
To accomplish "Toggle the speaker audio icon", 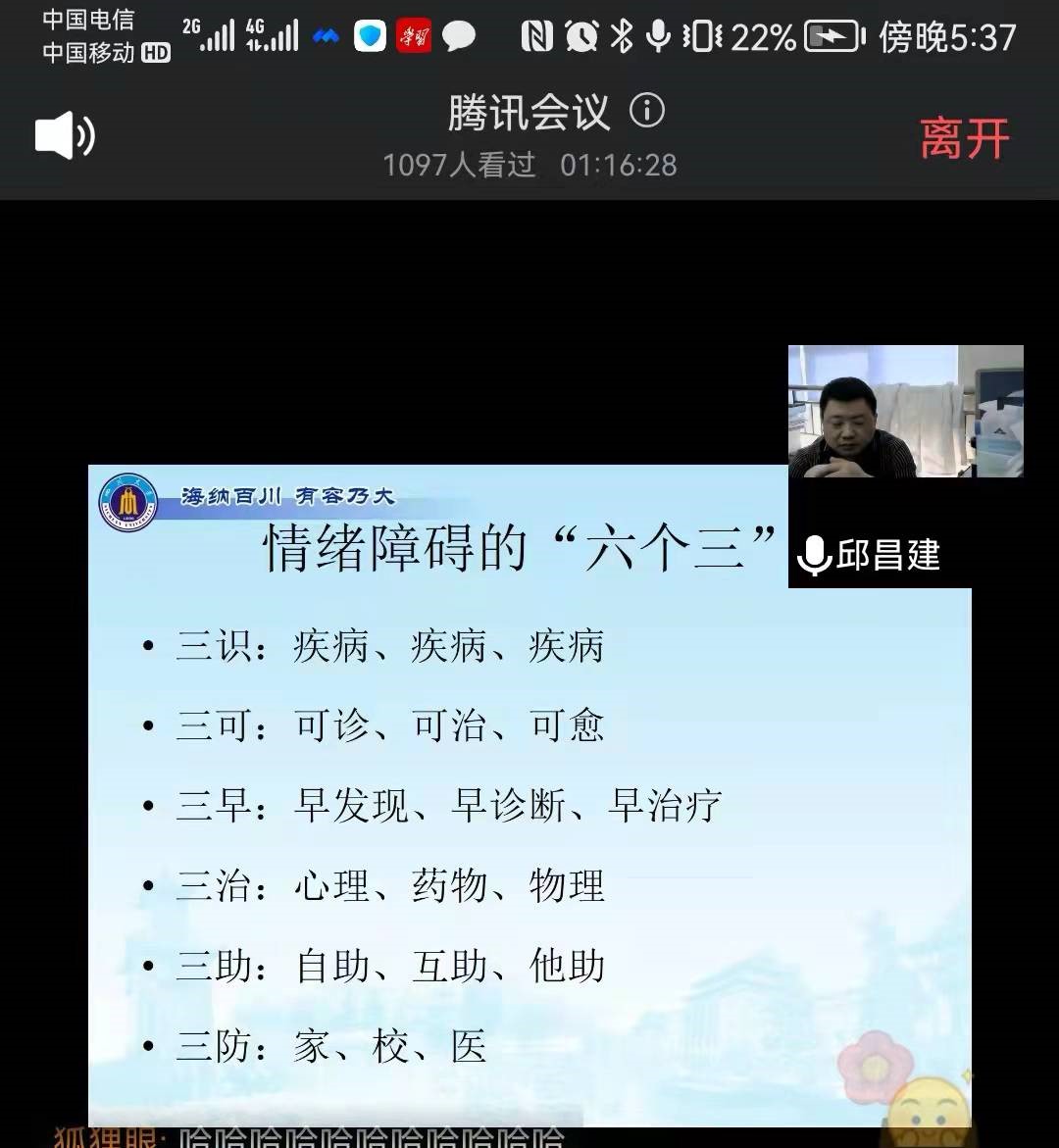I will 65,136.
